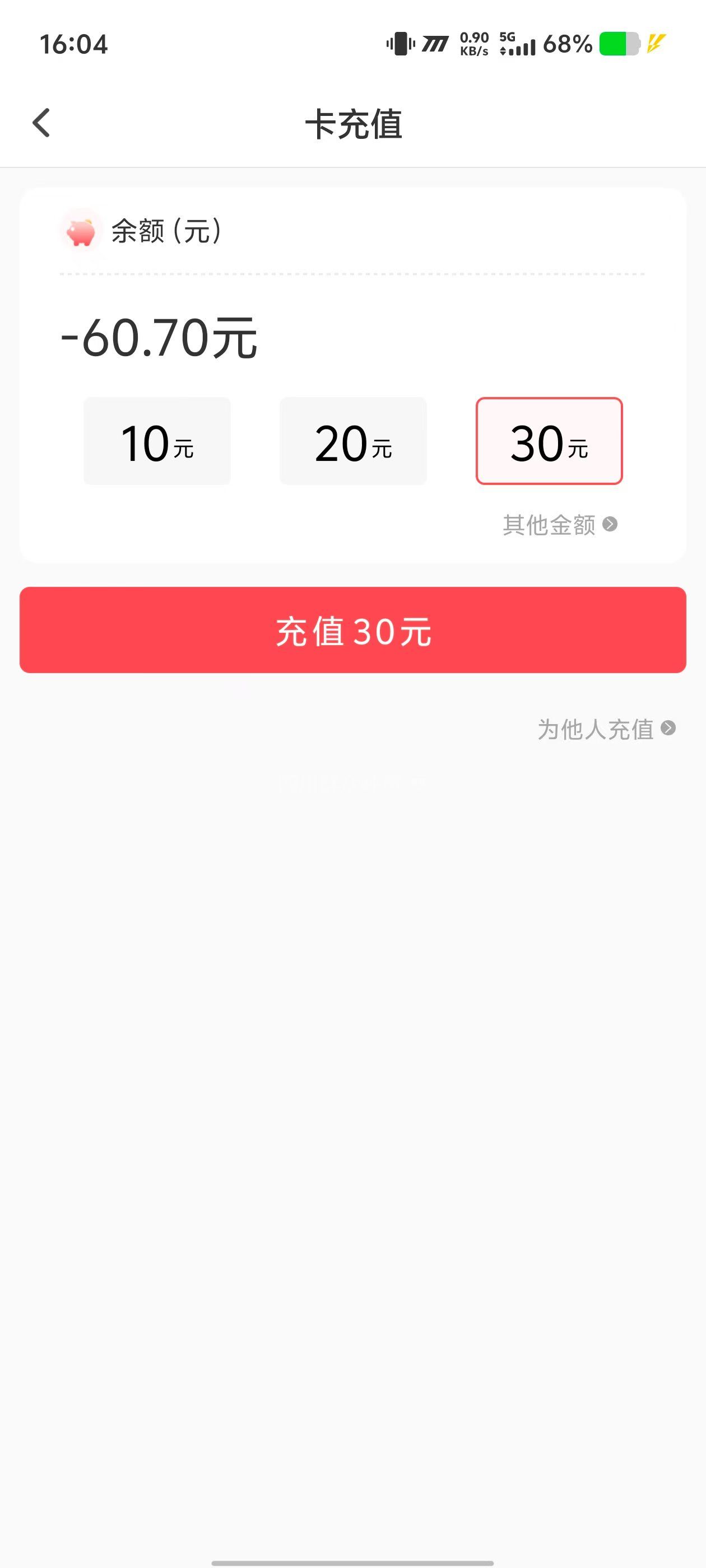
Task: Open 其他金额 to enter another amount
Action: 559,525
